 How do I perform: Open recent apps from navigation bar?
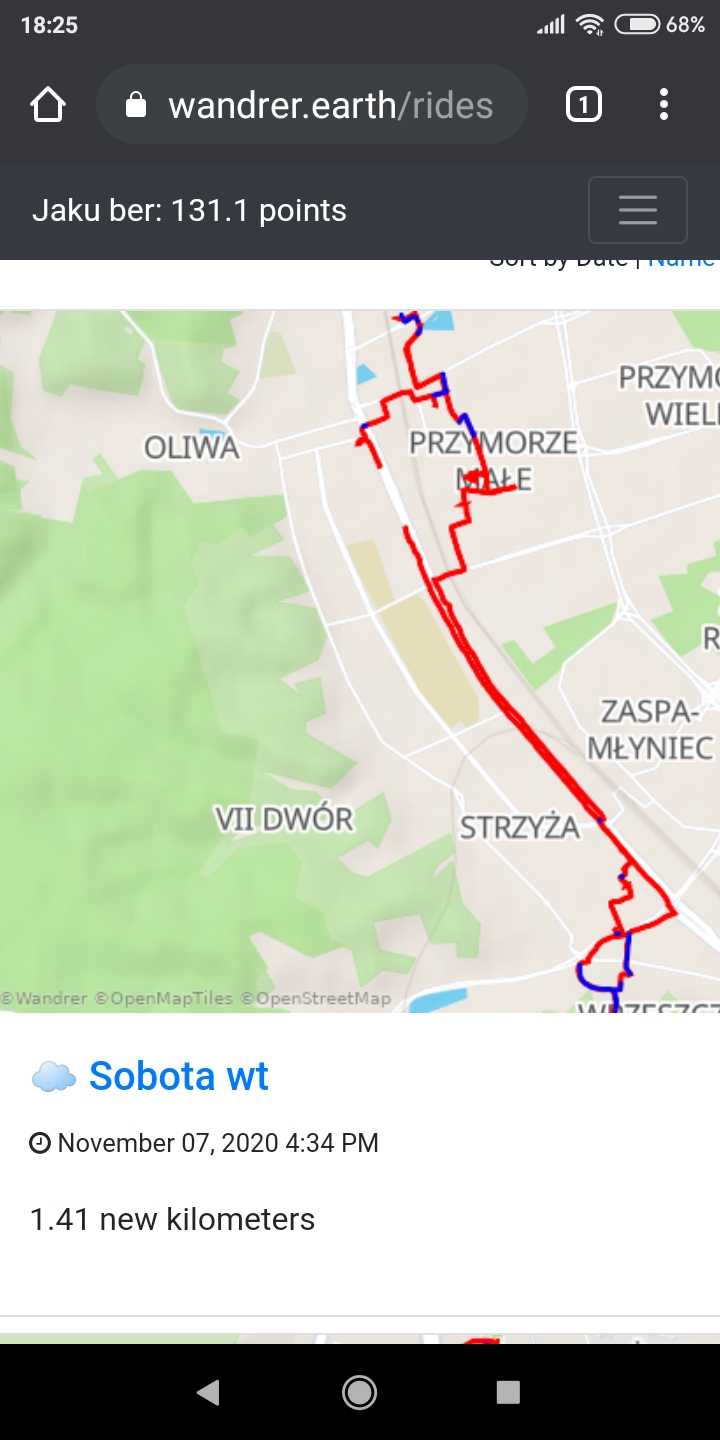click(508, 1392)
